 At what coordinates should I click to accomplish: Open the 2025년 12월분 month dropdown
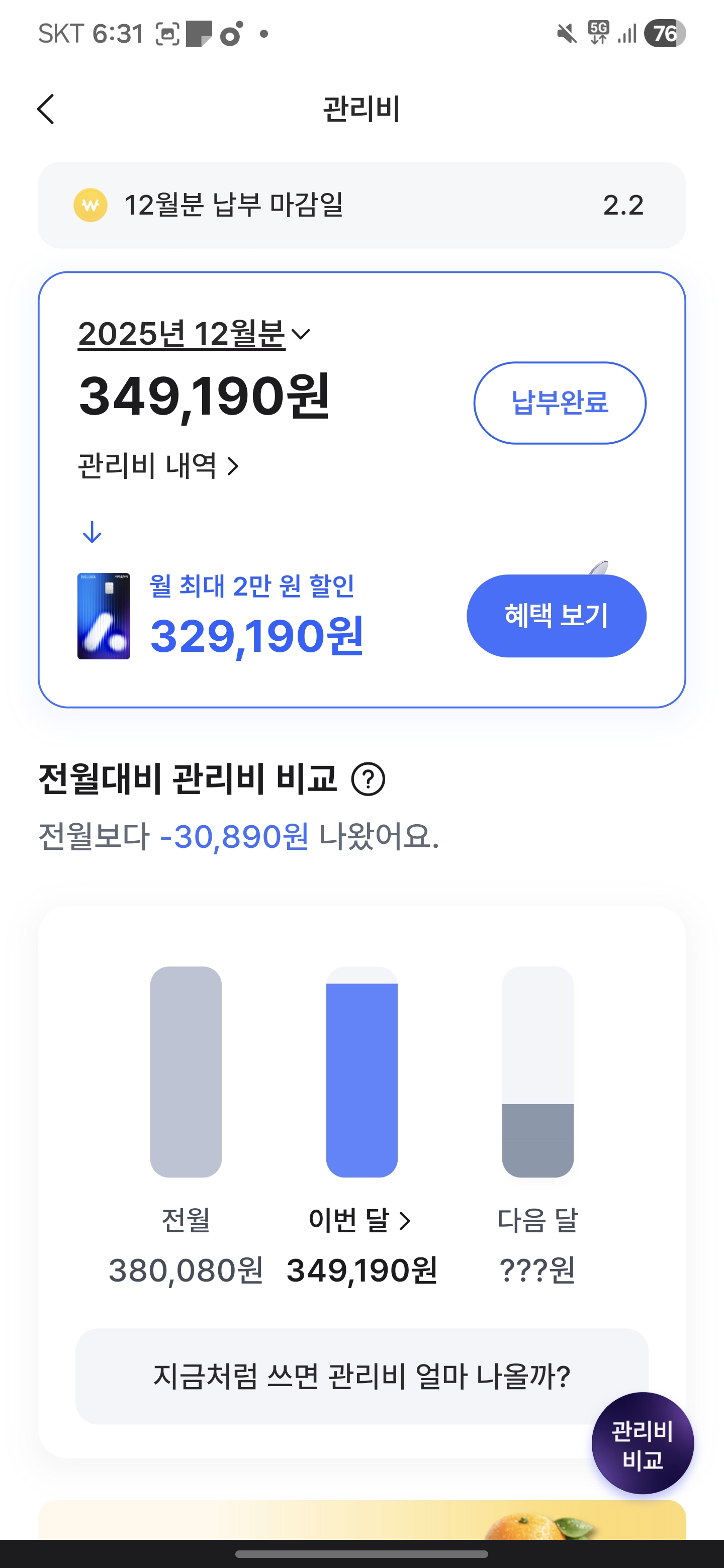pos(194,334)
